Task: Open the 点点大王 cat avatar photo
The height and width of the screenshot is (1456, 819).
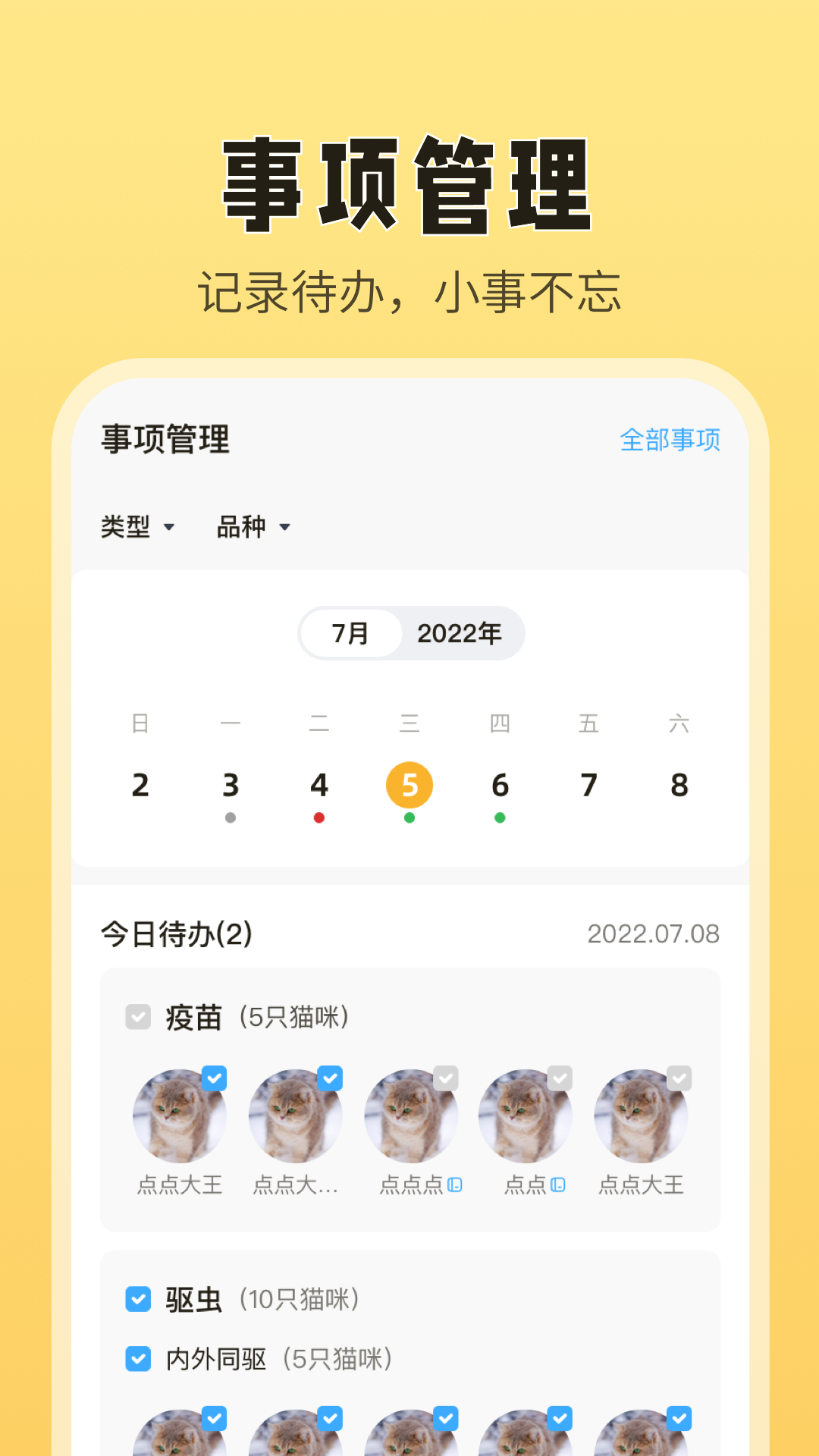Action: click(x=180, y=1116)
